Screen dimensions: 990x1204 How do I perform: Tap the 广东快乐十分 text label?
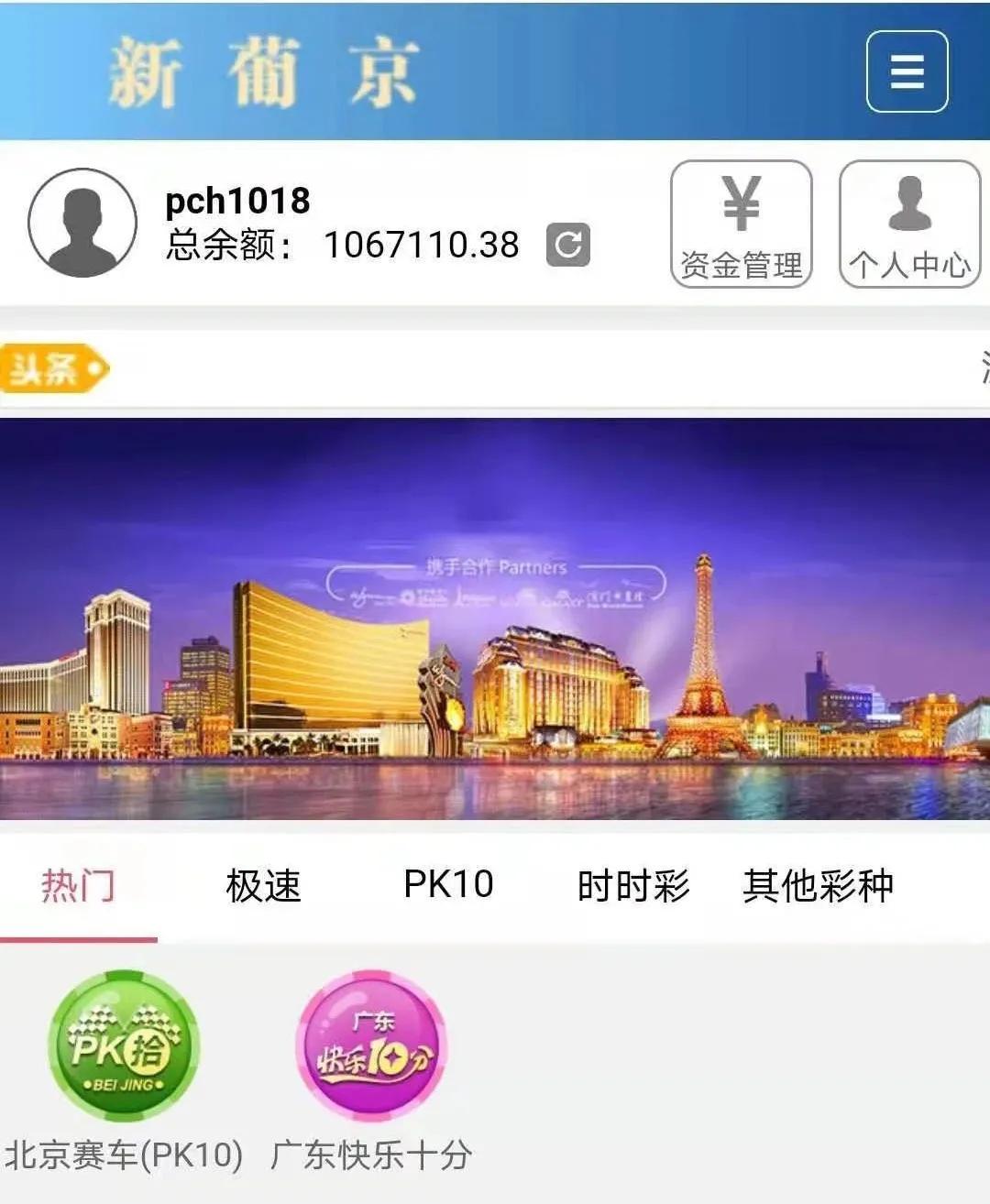pyautogui.click(x=371, y=1156)
